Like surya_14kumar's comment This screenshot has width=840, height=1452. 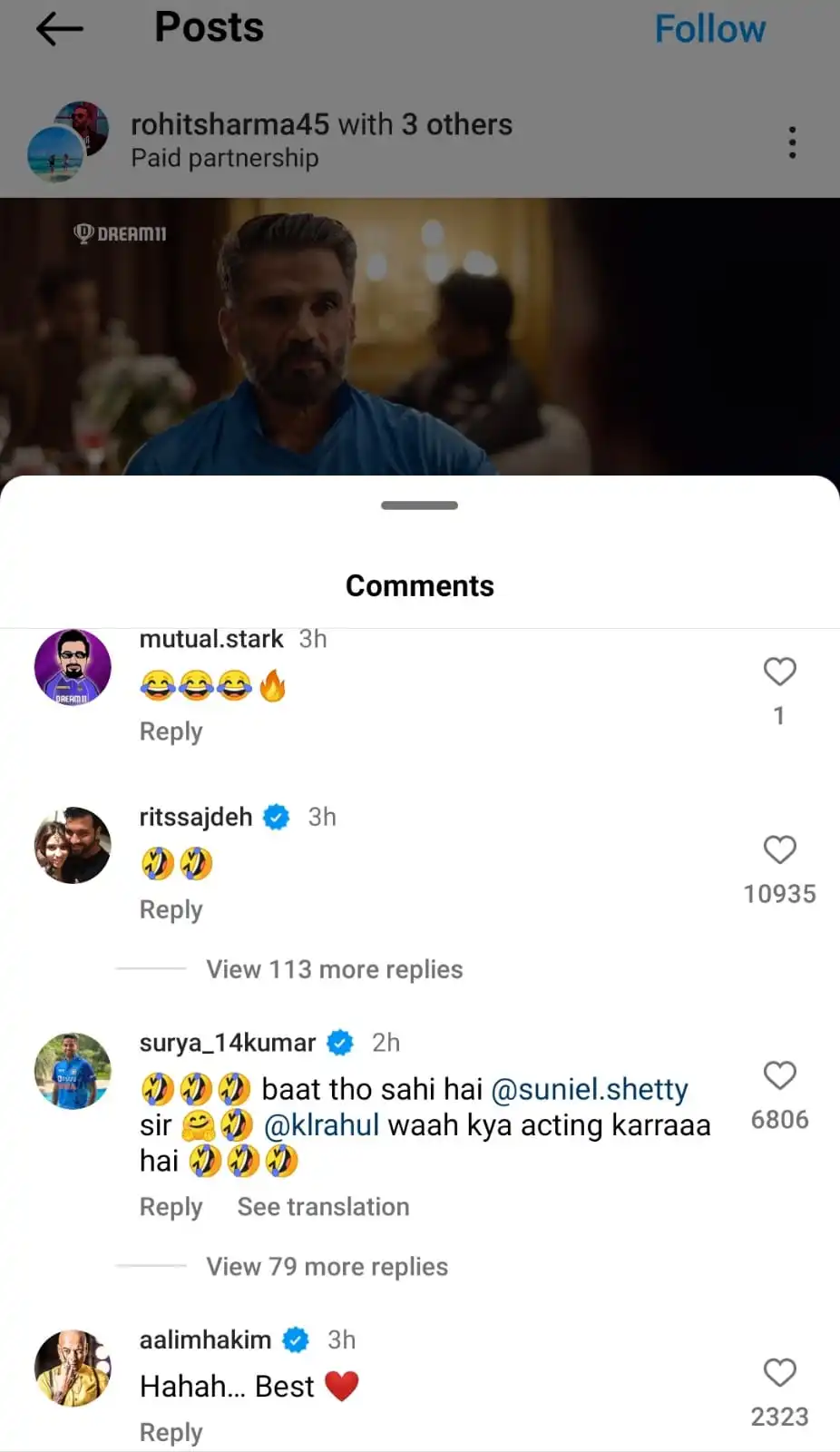pyautogui.click(x=779, y=1075)
